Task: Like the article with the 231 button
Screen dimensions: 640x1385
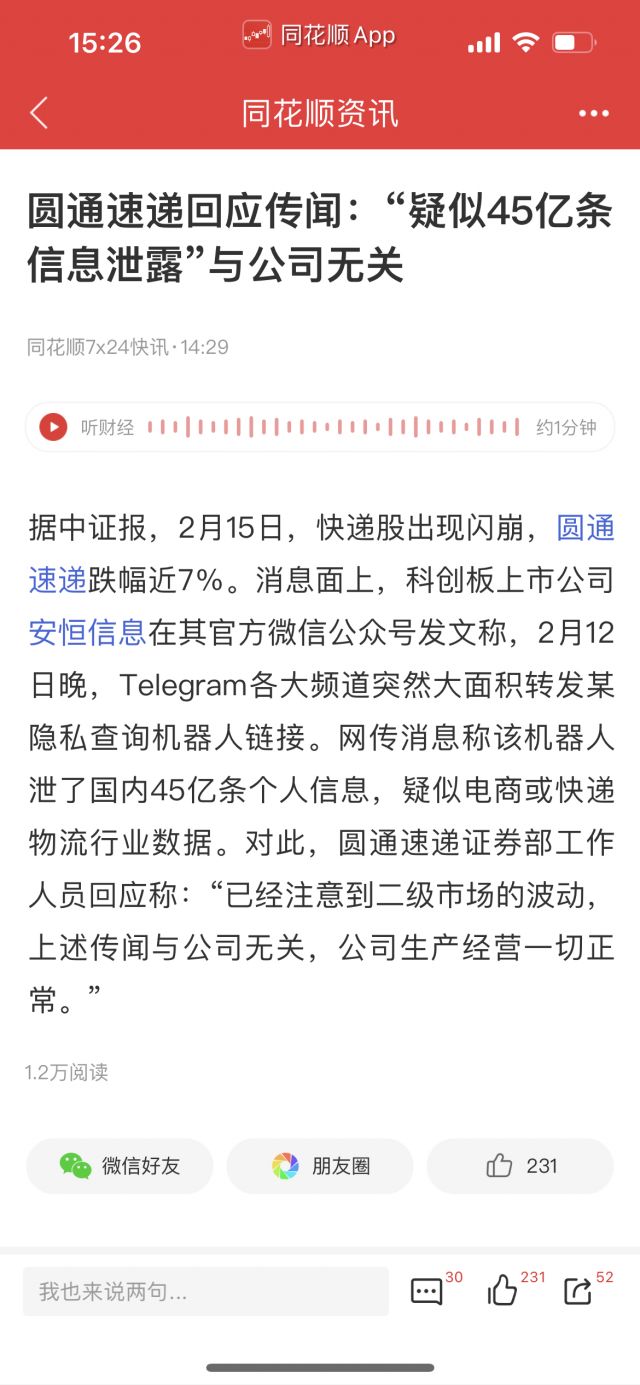Action: tap(520, 1166)
